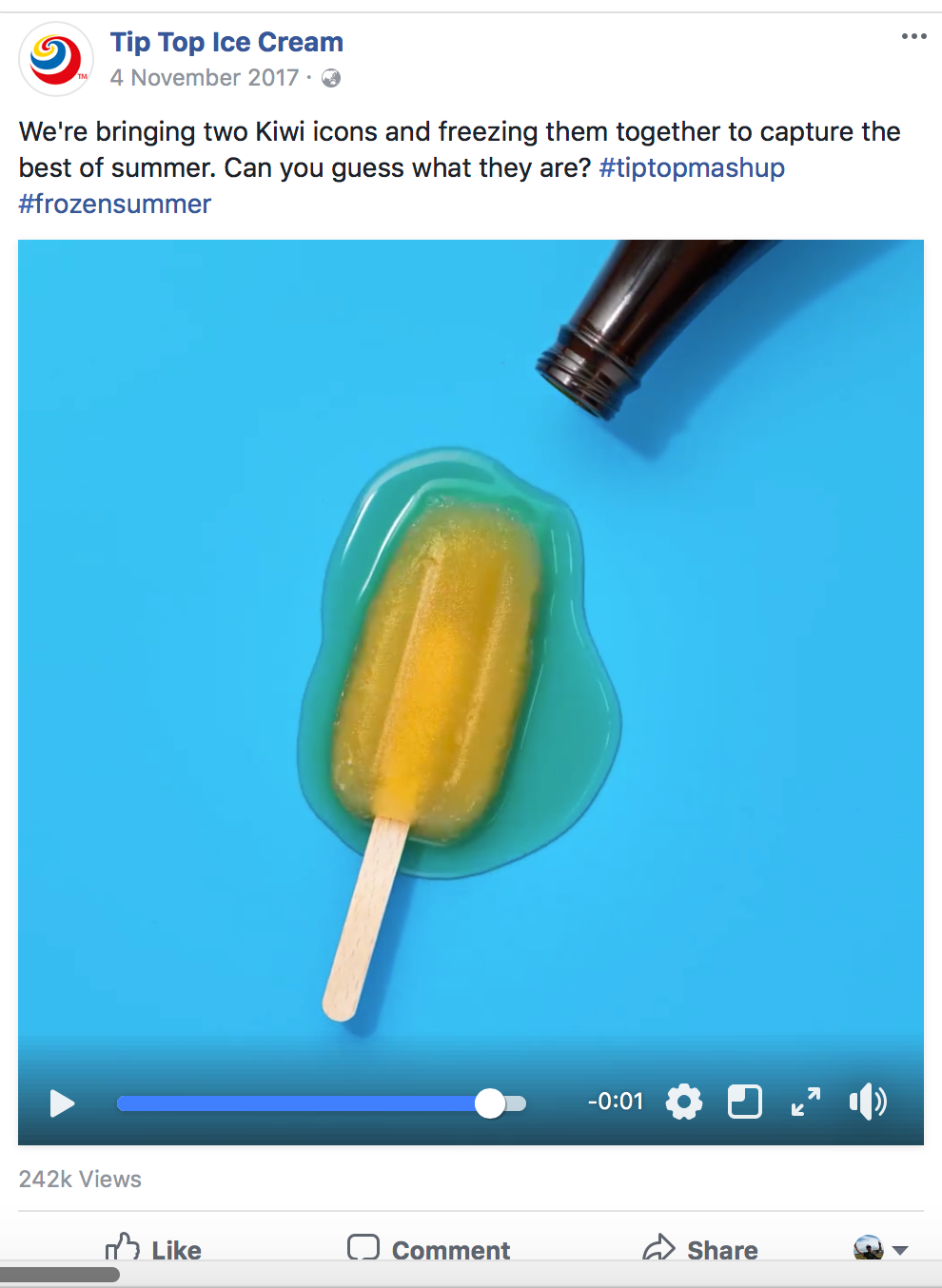Share this post

[700, 1248]
